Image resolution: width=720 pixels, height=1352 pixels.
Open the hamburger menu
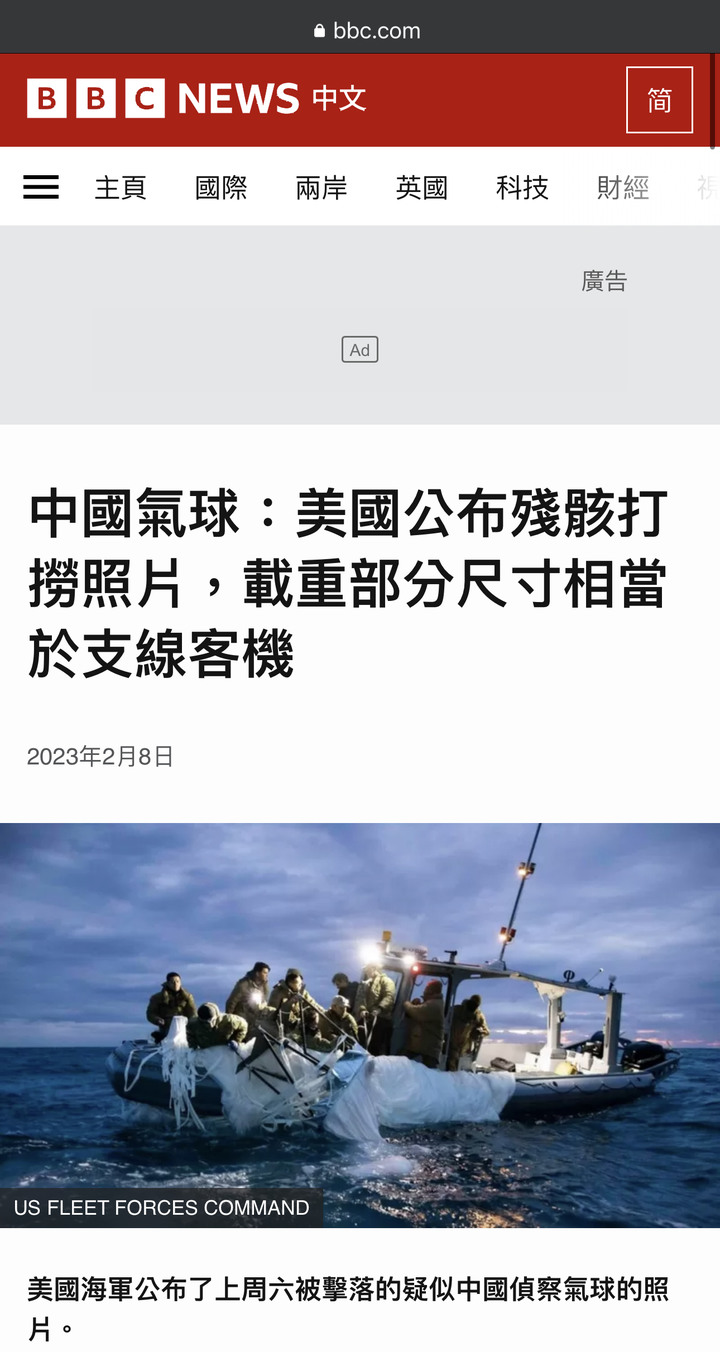41,187
